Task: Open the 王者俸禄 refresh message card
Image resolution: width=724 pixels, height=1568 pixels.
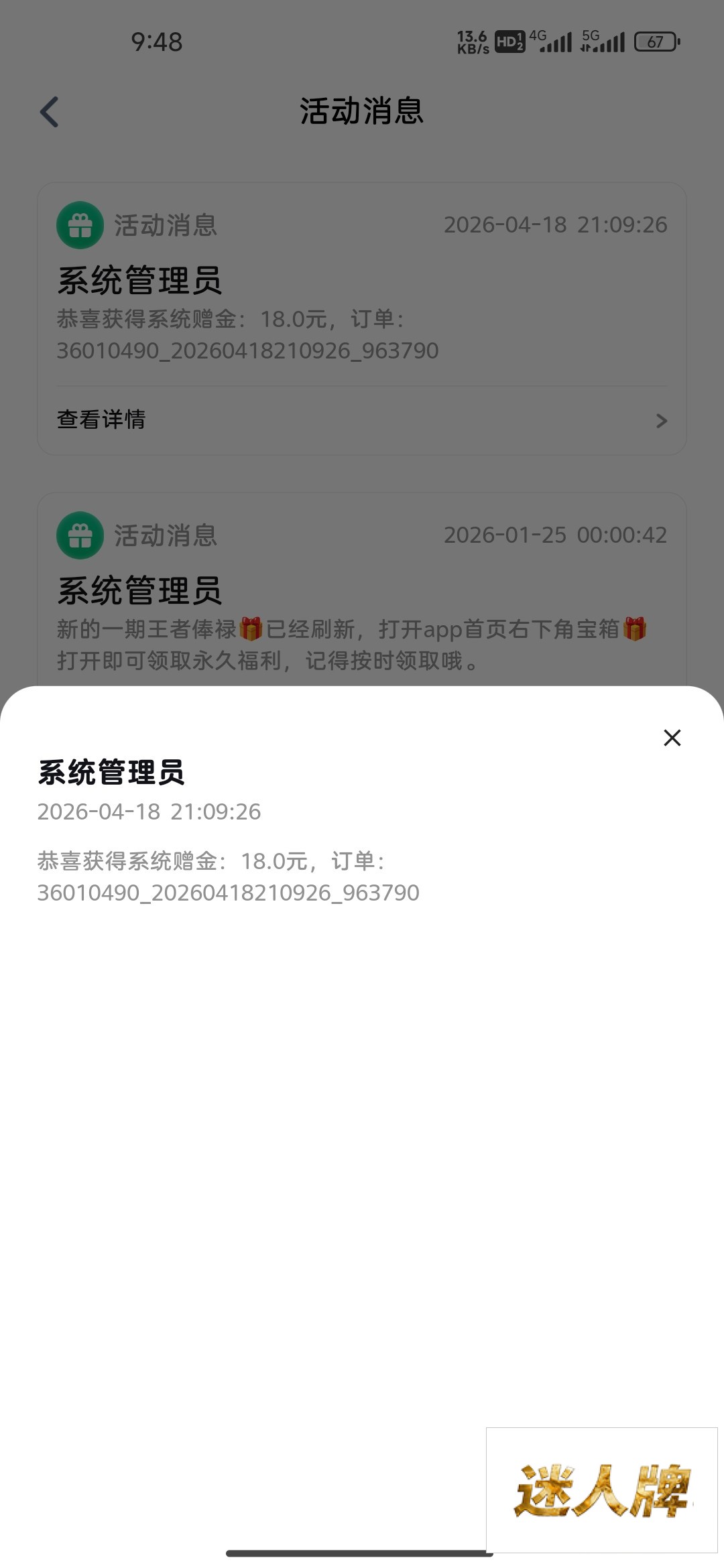Action: tap(362, 623)
